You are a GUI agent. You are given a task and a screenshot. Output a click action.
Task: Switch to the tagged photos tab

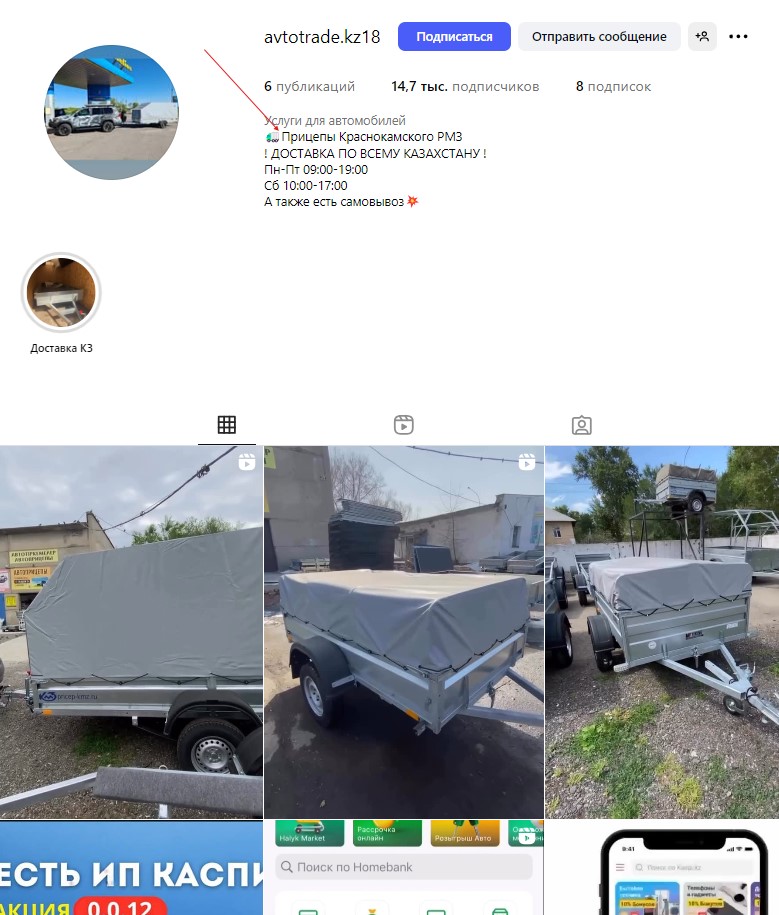[x=581, y=425]
